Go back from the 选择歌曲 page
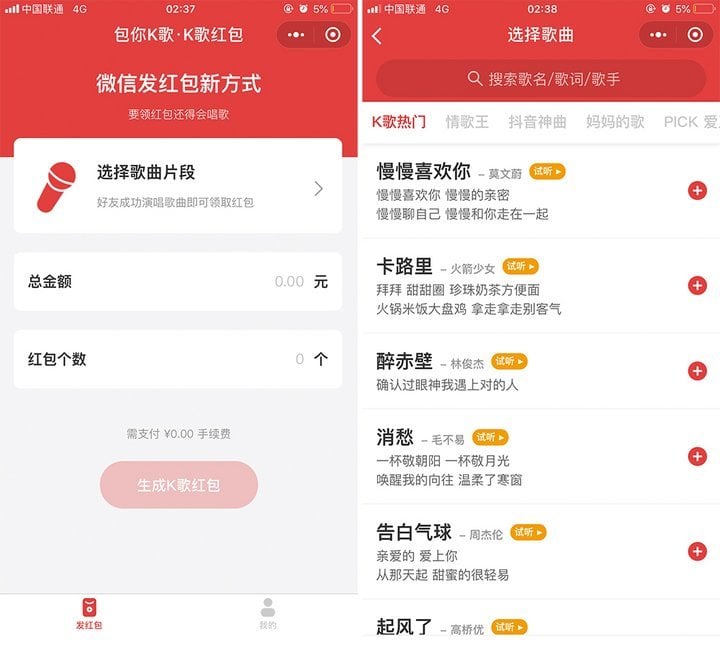This screenshot has width=720, height=647. pos(377,36)
